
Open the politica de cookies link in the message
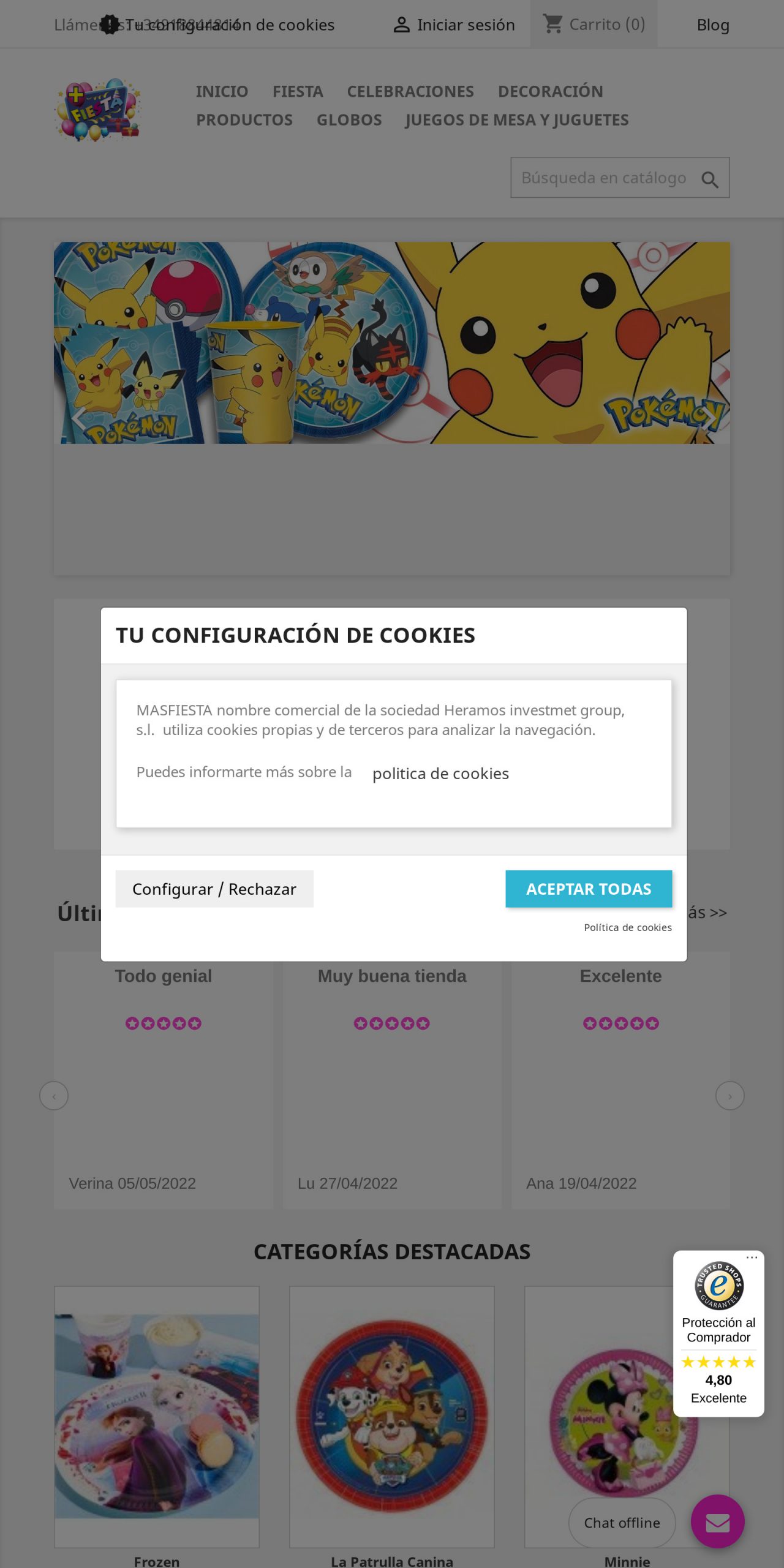click(x=440, y=774)
